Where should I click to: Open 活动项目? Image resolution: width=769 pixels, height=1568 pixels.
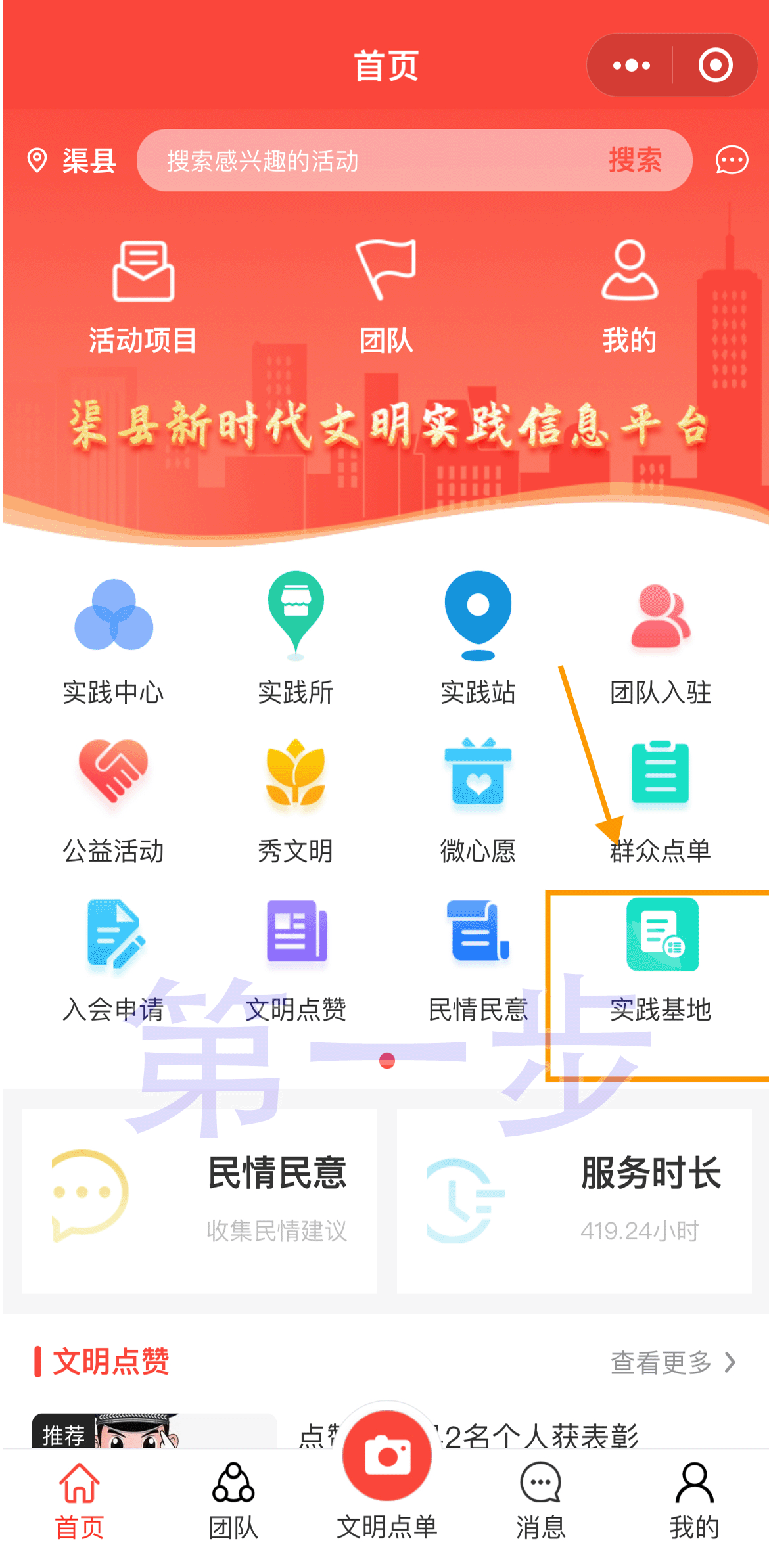point(143,296)
